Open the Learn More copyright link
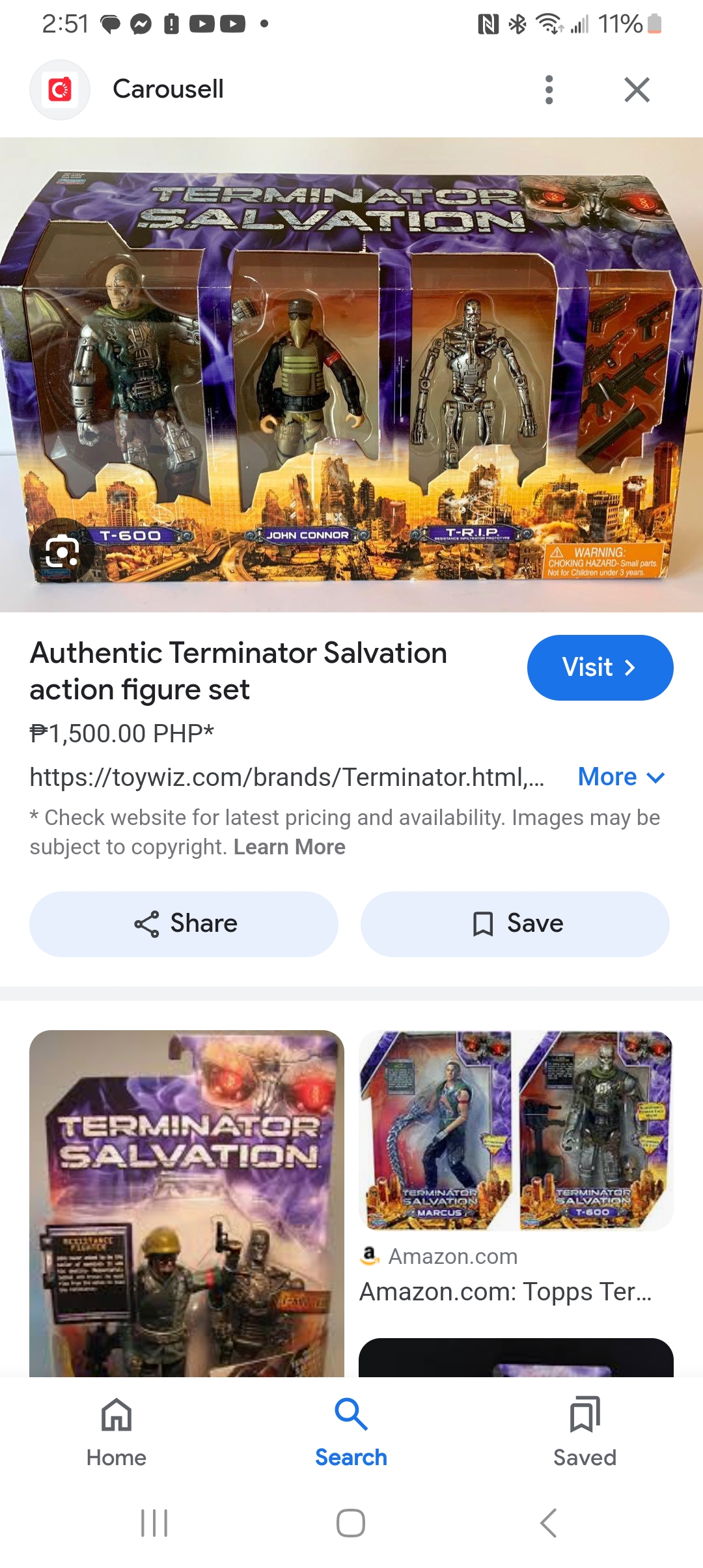This screenshot has width=703, height=1568. 290,847
